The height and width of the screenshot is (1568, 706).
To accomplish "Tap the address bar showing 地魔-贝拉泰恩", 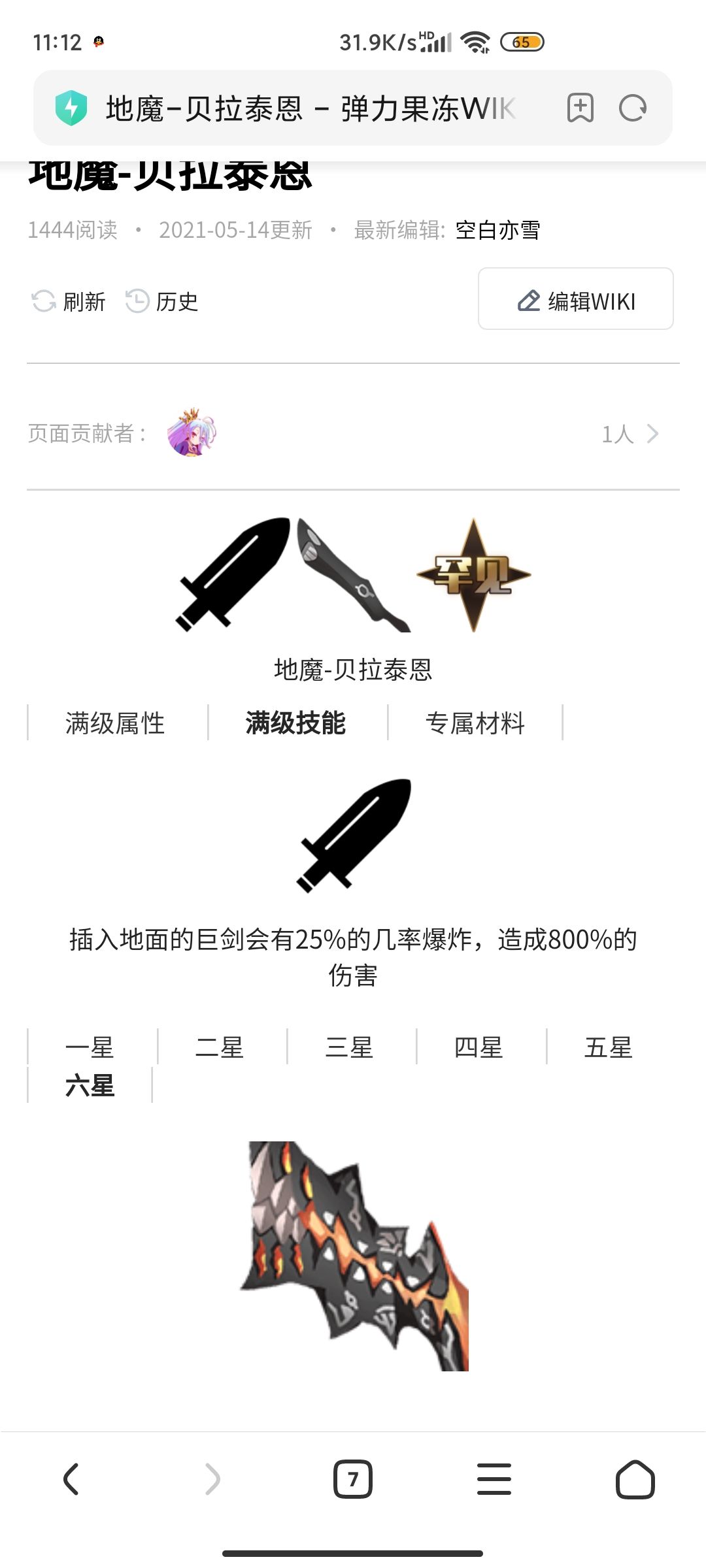I will pos(311,108).
